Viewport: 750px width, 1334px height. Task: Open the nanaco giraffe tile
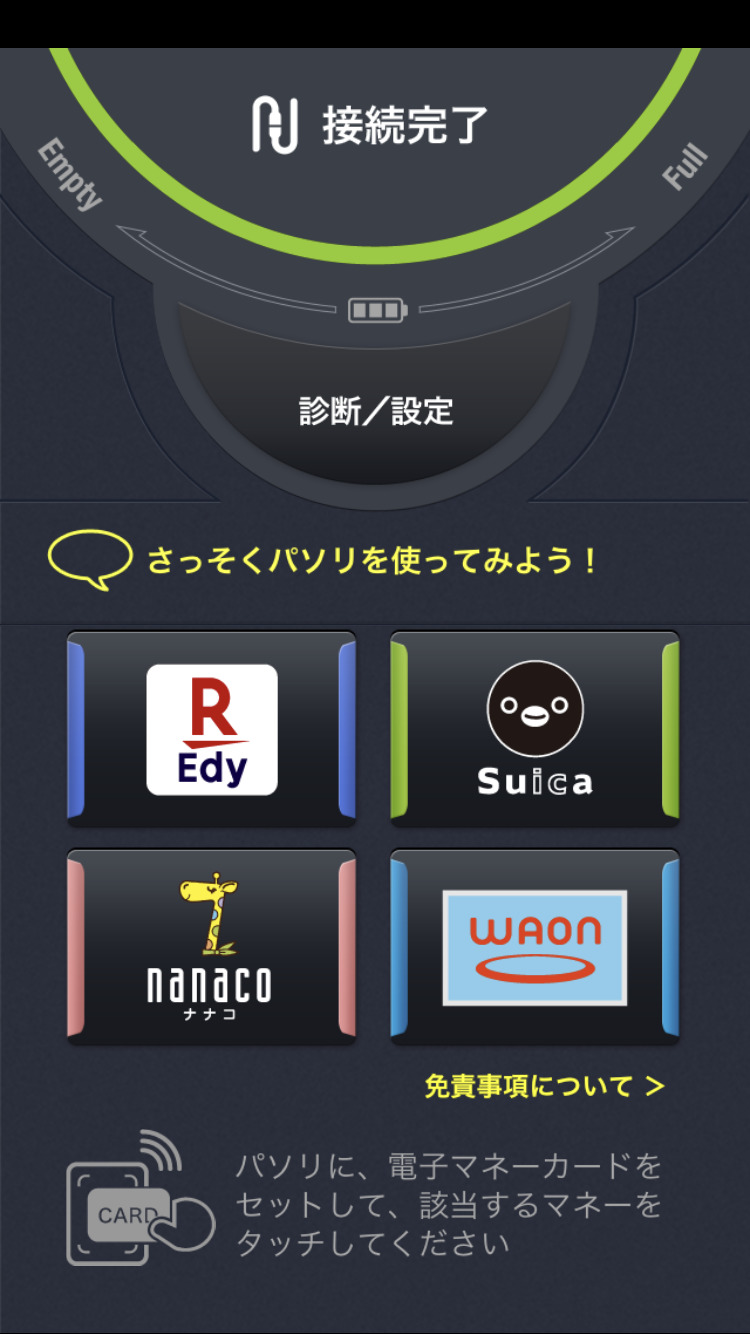point(211,947)
